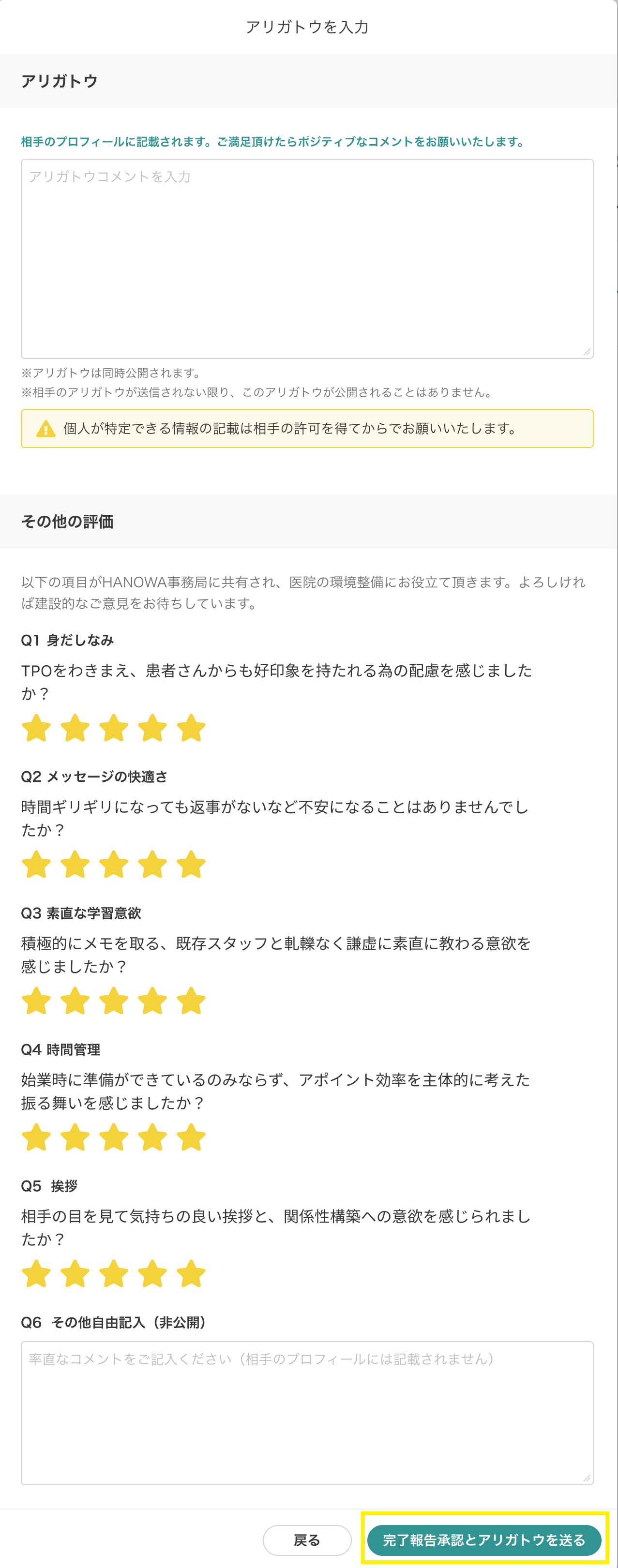
Task: Set Q5 挨拶 rating to four stars
Action: click(152, 1273)
